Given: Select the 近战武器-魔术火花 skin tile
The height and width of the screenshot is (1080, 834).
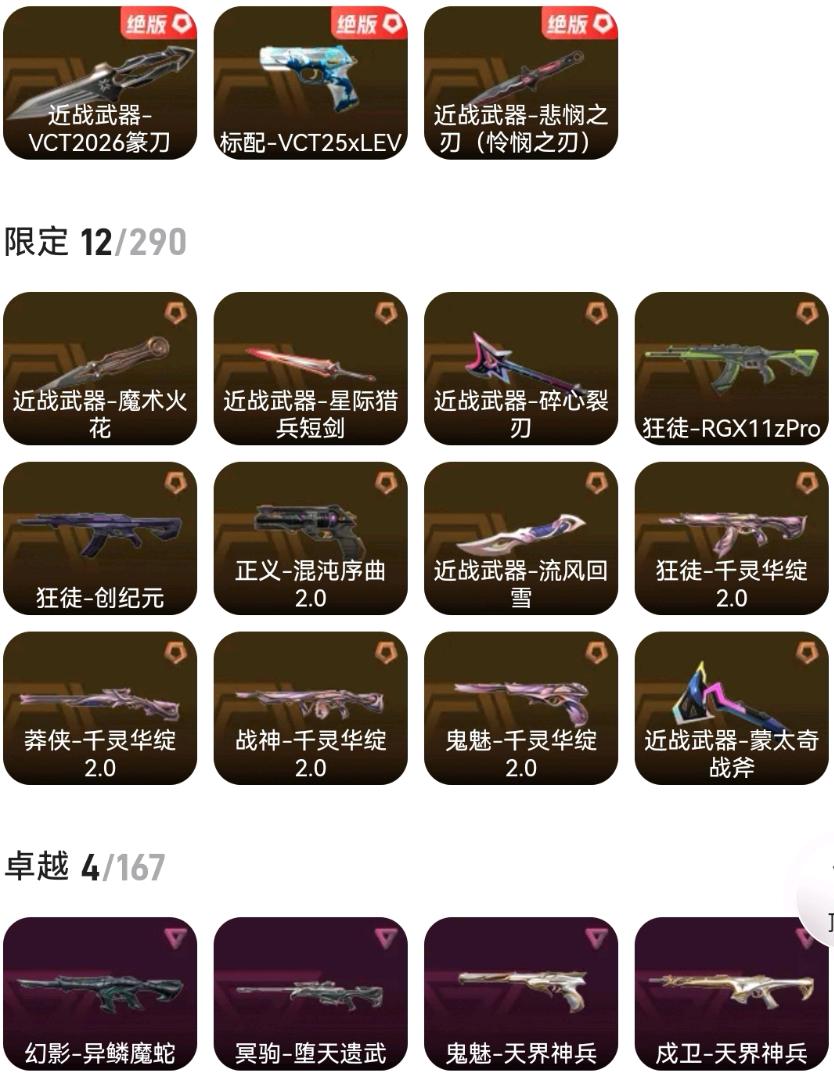Looking at the screenshot, I should [x=100, y=368].
